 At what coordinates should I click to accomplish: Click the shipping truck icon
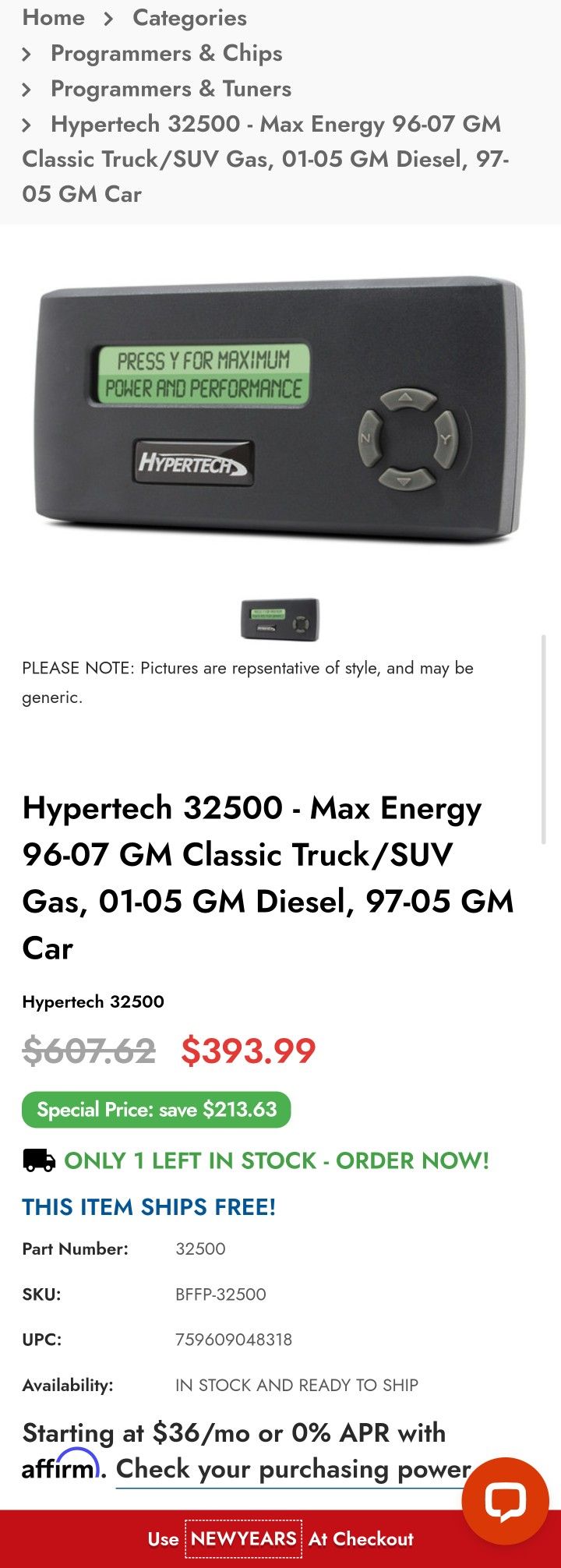[37, 1160]
